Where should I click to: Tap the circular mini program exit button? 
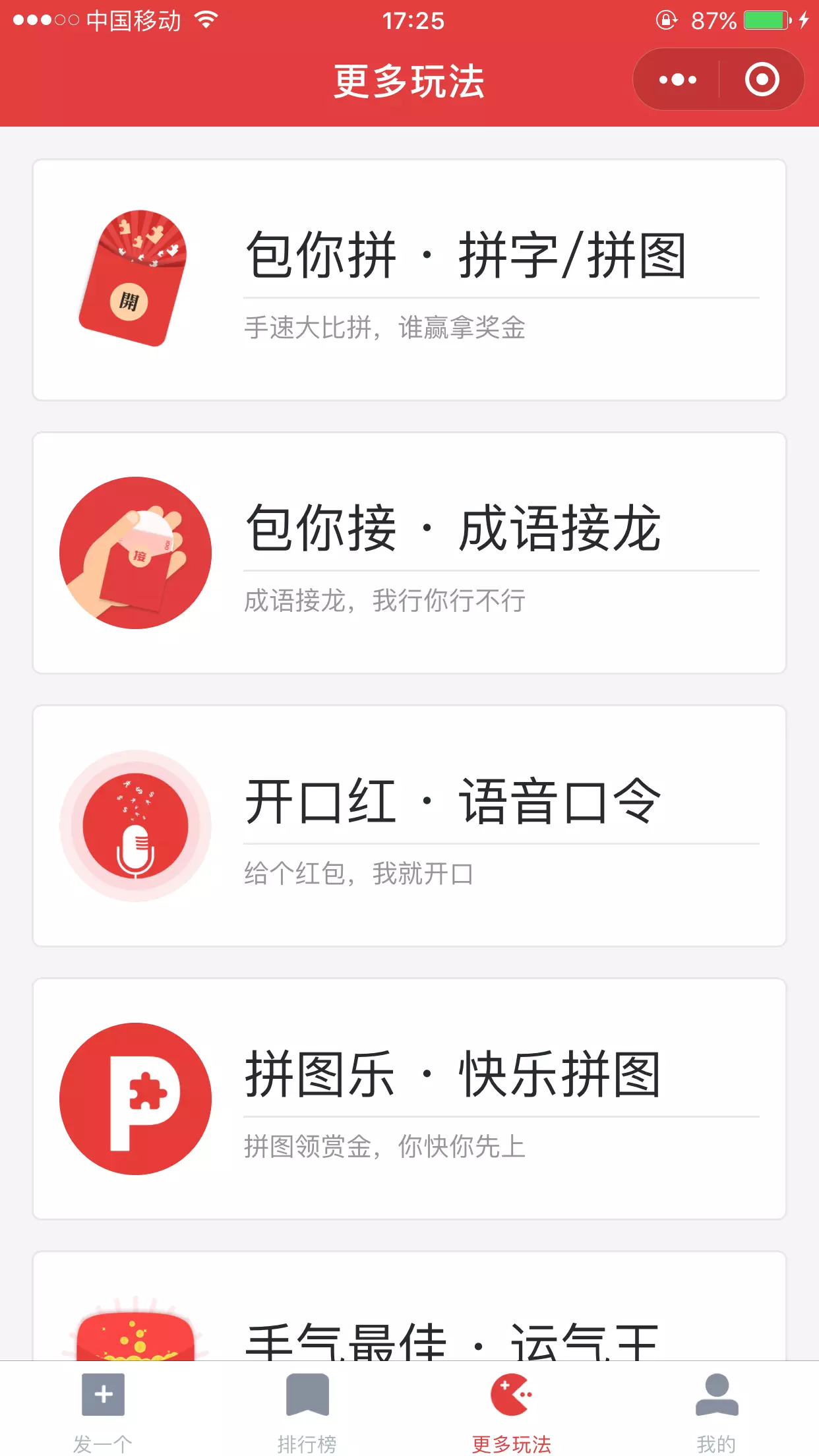[762, 79]
